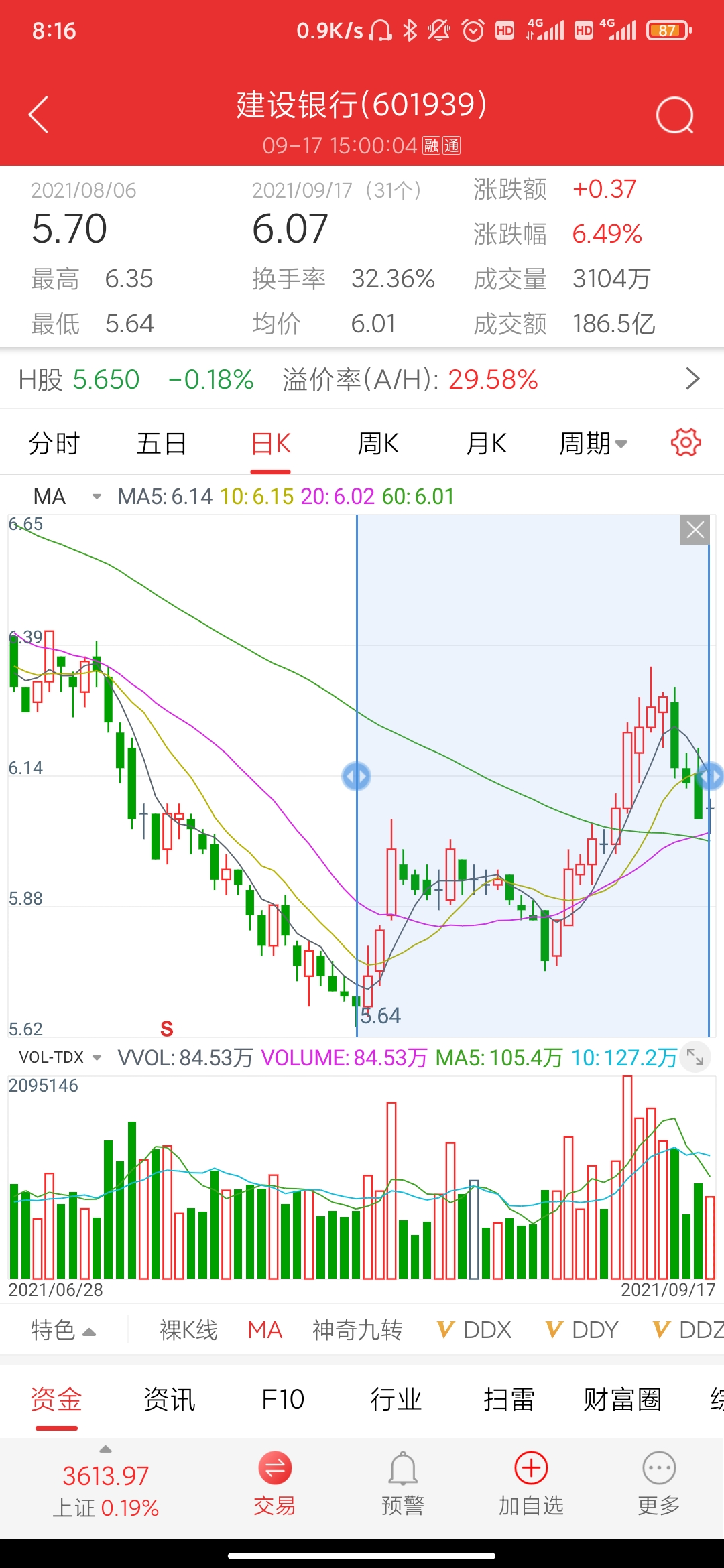Expand the volume chart fullscreen icon

coord(695,1057)
